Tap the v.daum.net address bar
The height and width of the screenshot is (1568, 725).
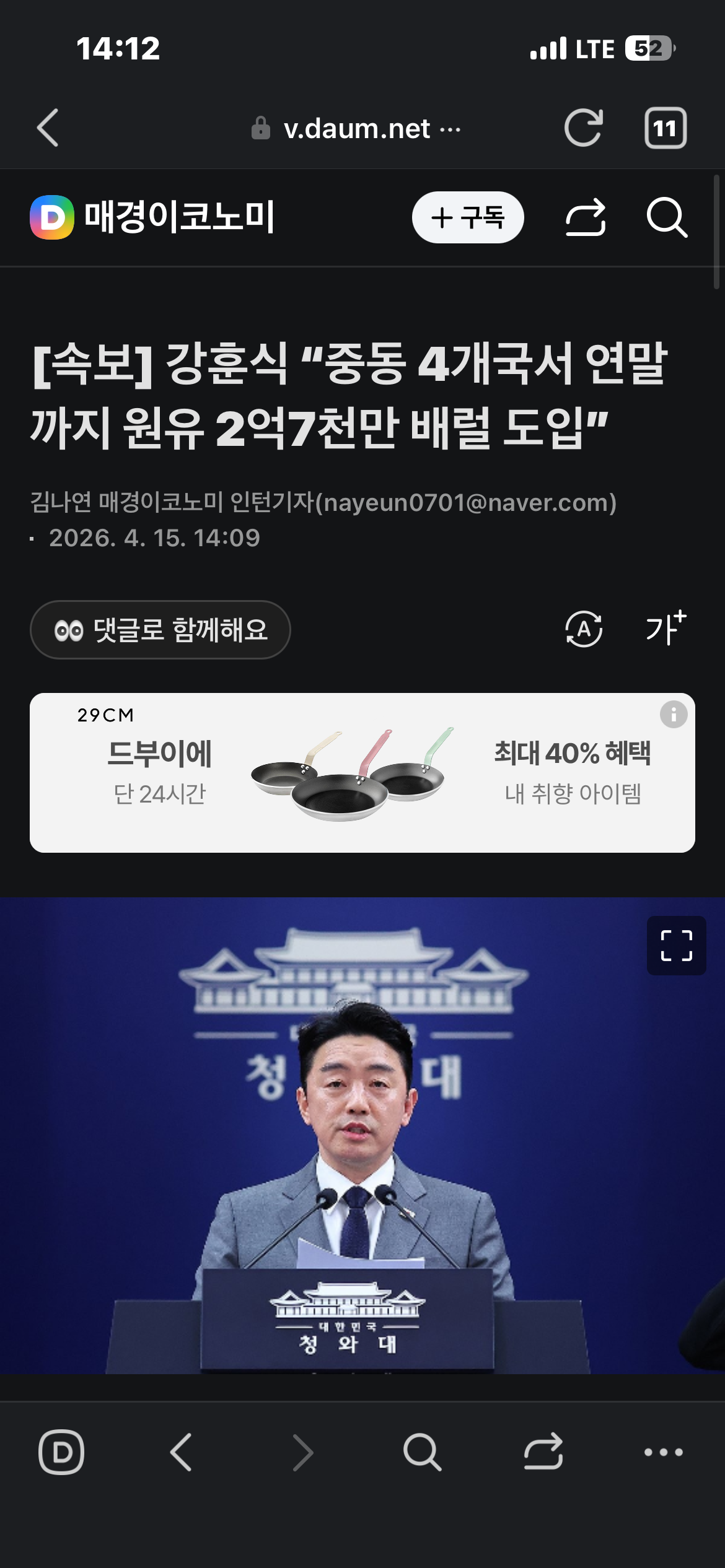[x=356, y=129]
